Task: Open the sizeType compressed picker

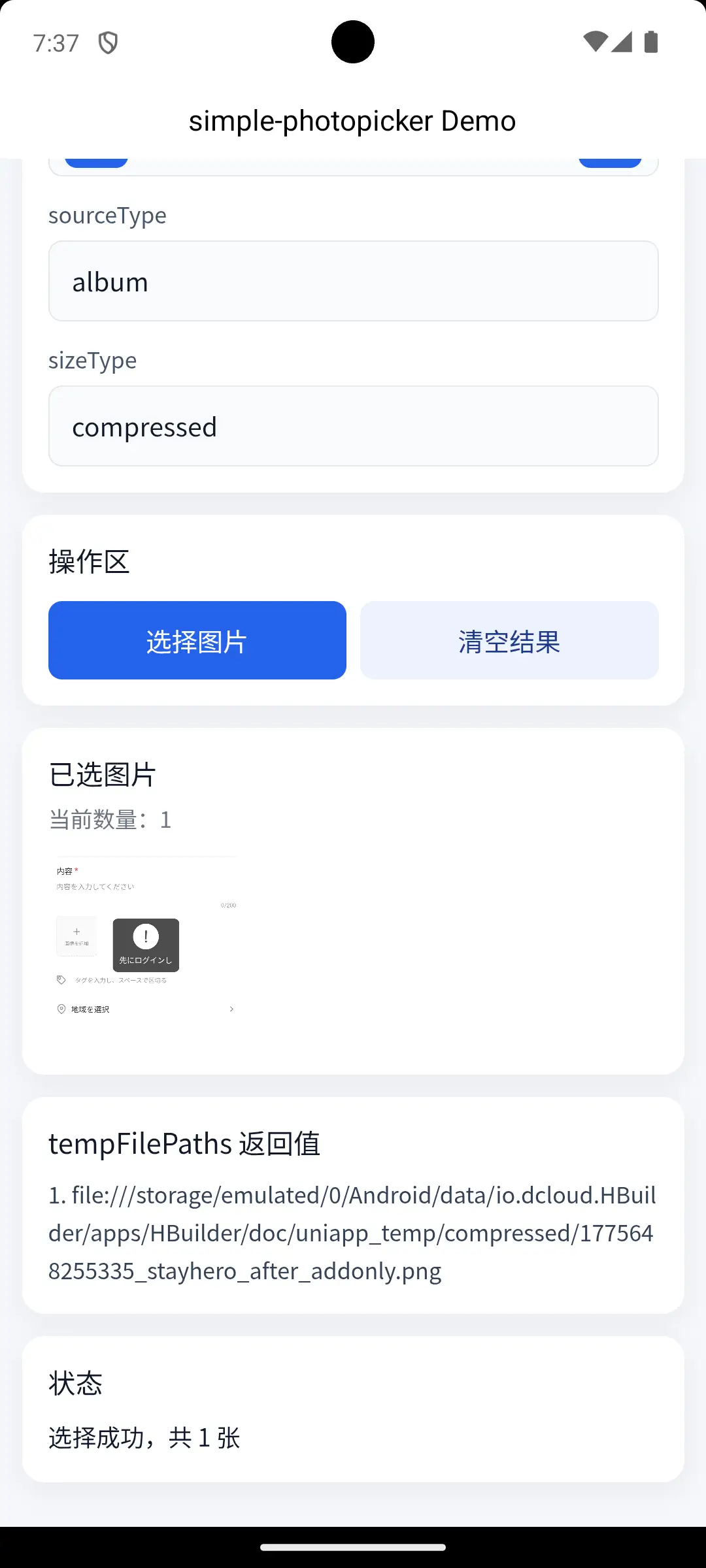Action: pyautogui.click(x=353, y=427)
